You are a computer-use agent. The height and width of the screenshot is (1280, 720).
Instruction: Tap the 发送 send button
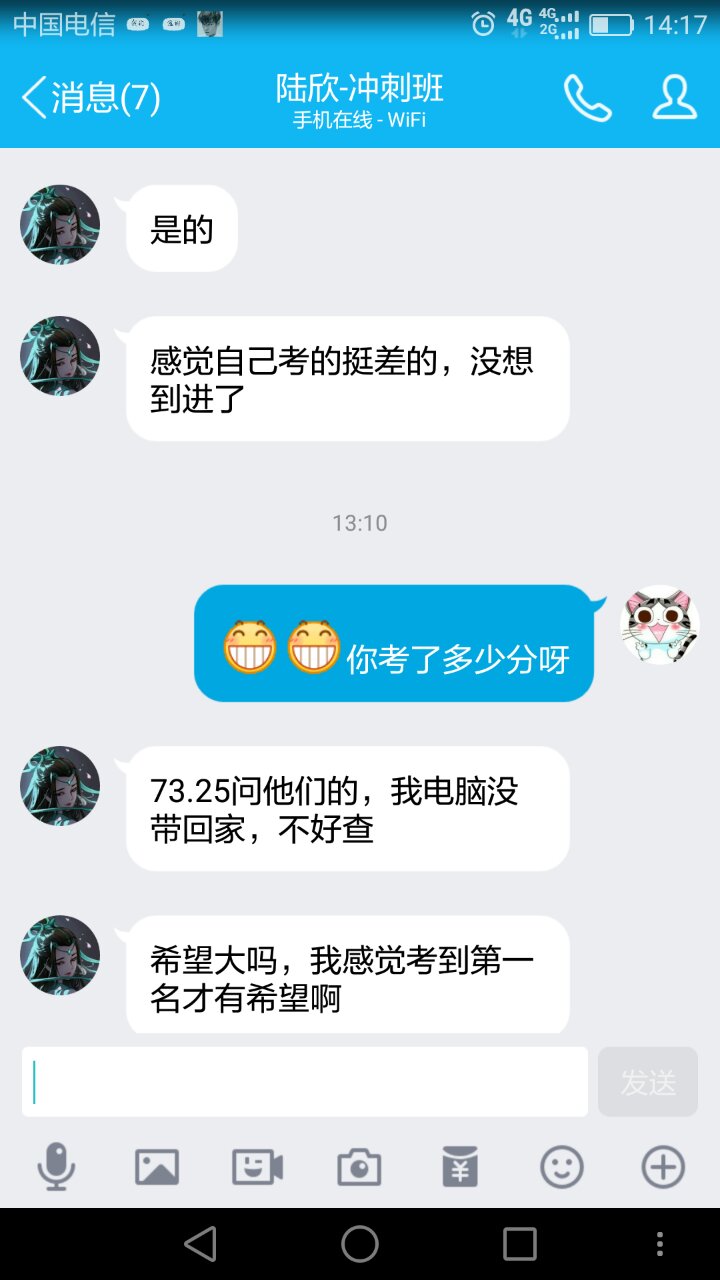coord(647,1082)
